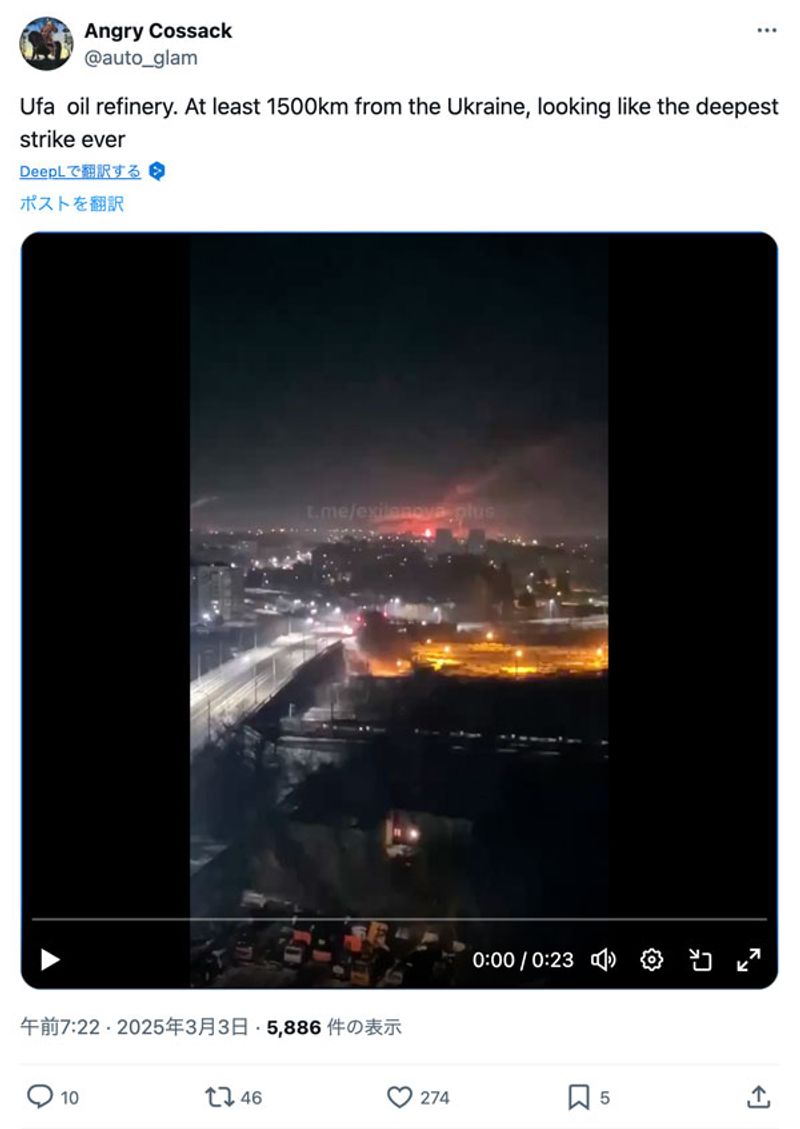Open Angry Cossack's profile avatar
This screenshot has height=1129, width=800.
pos(46,43)
